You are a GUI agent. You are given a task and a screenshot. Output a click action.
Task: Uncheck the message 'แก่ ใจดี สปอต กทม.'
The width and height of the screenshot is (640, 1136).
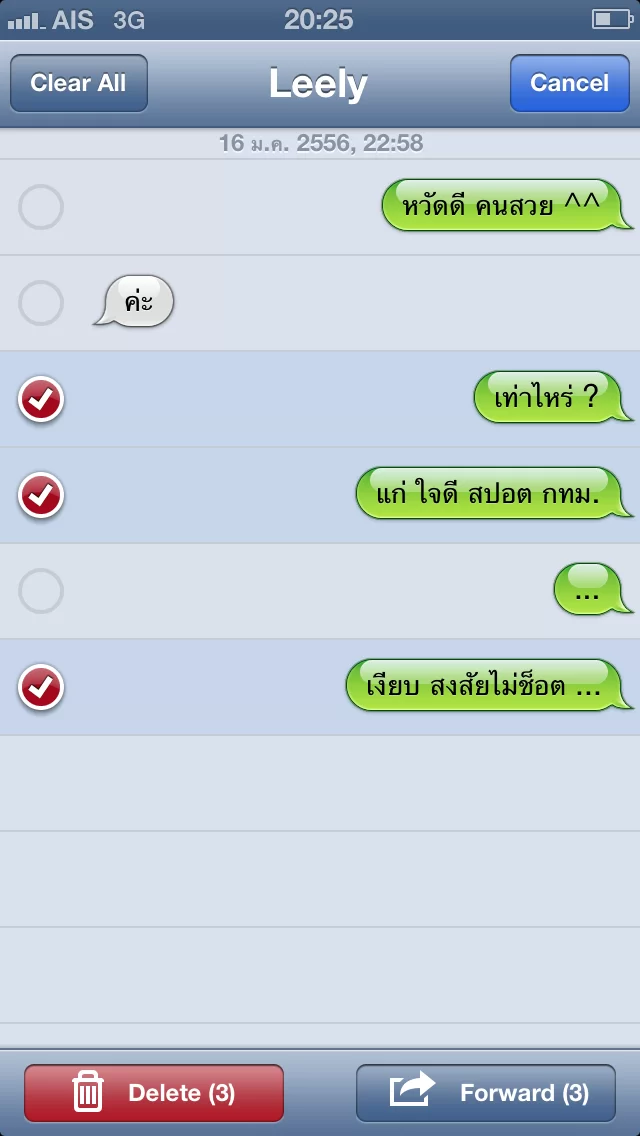click(41, 495)
